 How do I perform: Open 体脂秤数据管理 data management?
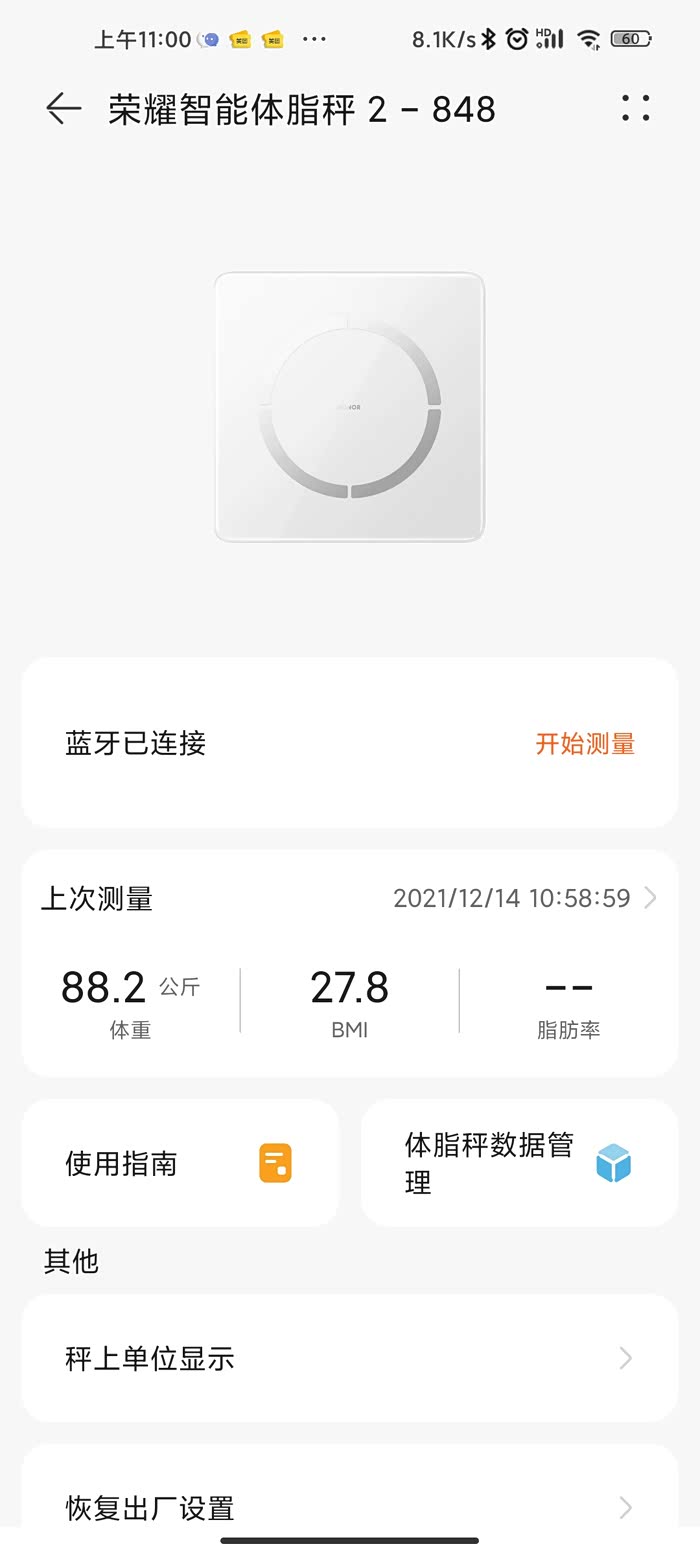519,1163
